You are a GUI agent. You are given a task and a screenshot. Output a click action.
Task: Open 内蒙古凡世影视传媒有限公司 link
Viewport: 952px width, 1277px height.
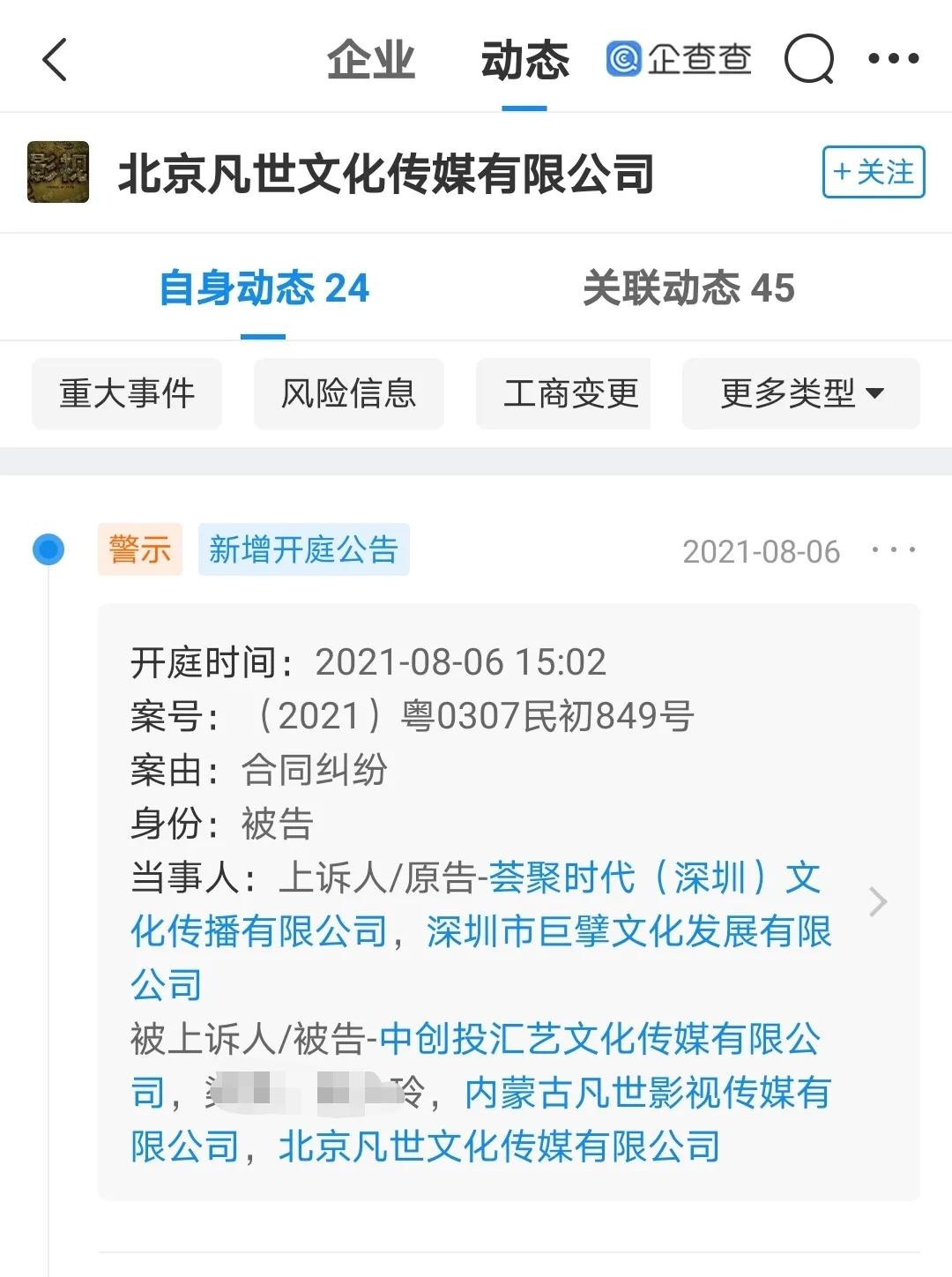(648, 1093)
